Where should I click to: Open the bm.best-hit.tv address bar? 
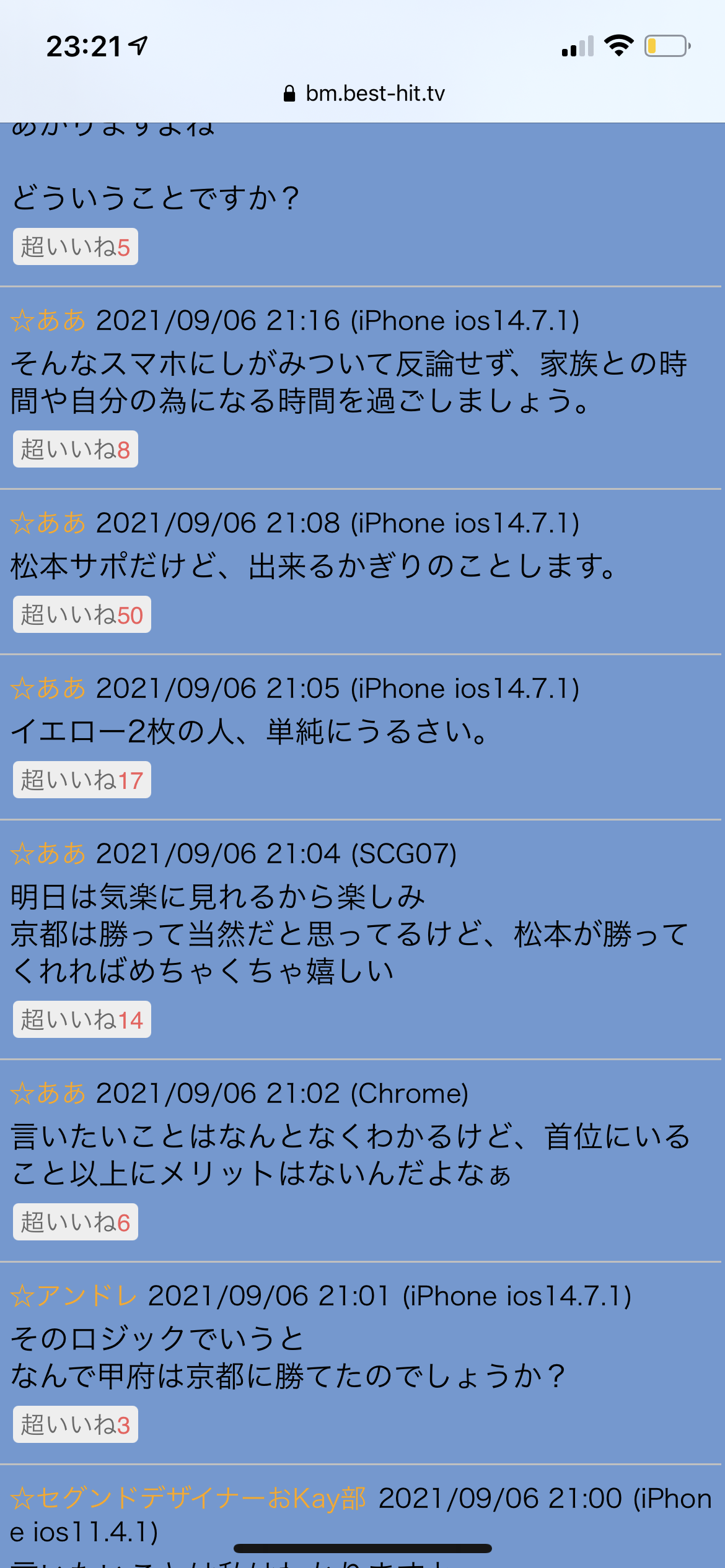[x=364, y=94]
